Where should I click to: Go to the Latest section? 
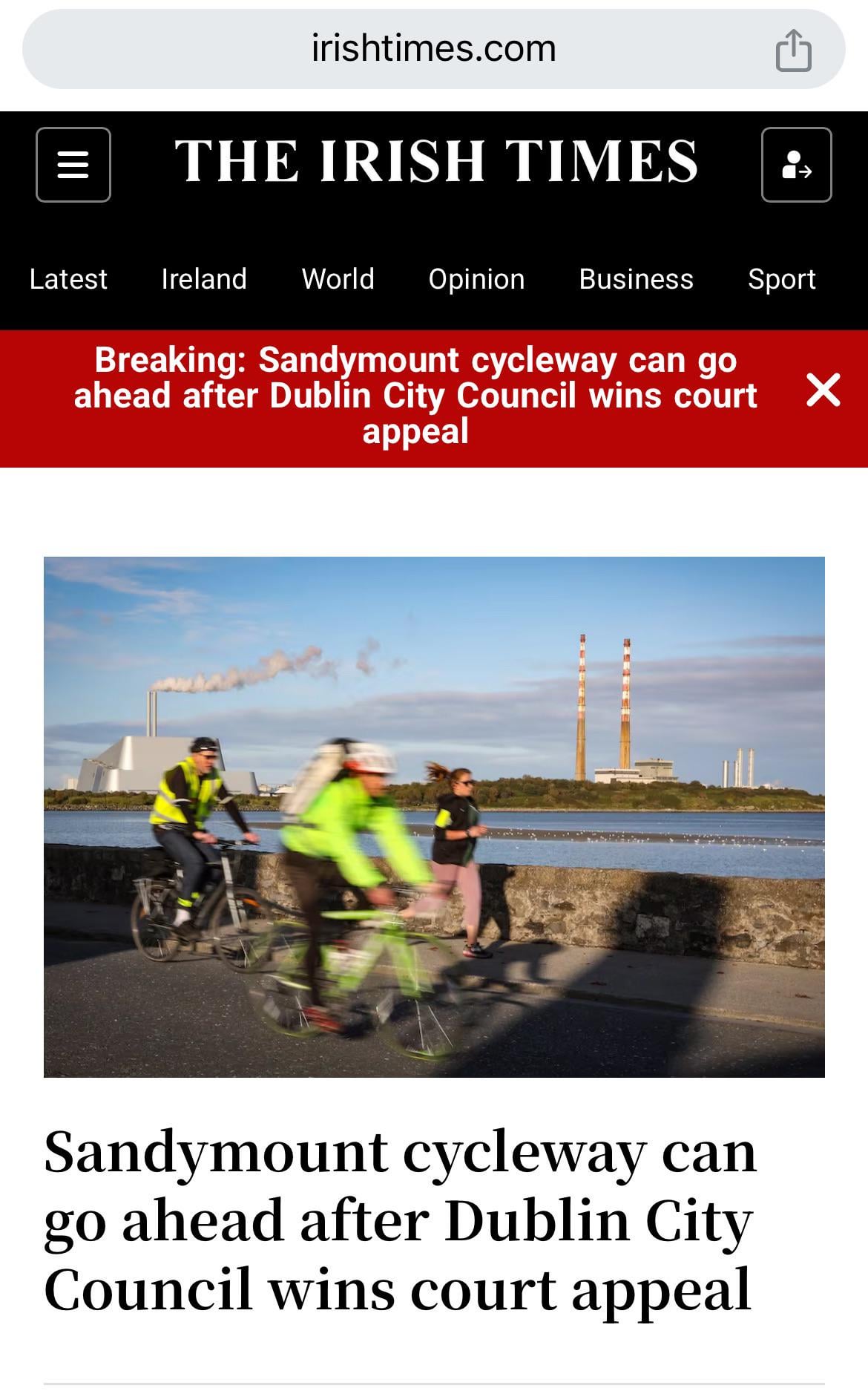[x=68, y=279]
